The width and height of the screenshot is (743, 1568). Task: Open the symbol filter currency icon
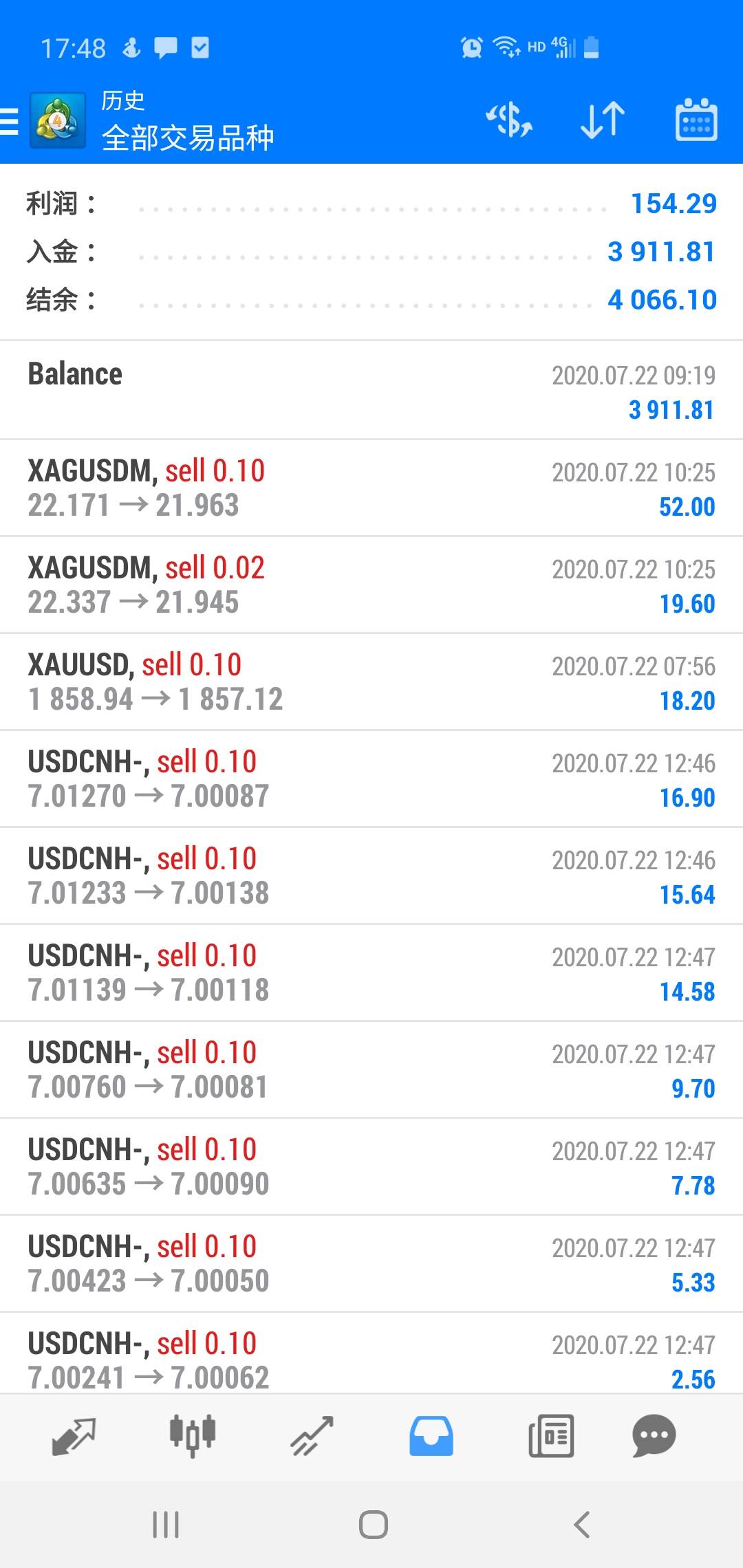pyautogui.click(x=509, y=120)
